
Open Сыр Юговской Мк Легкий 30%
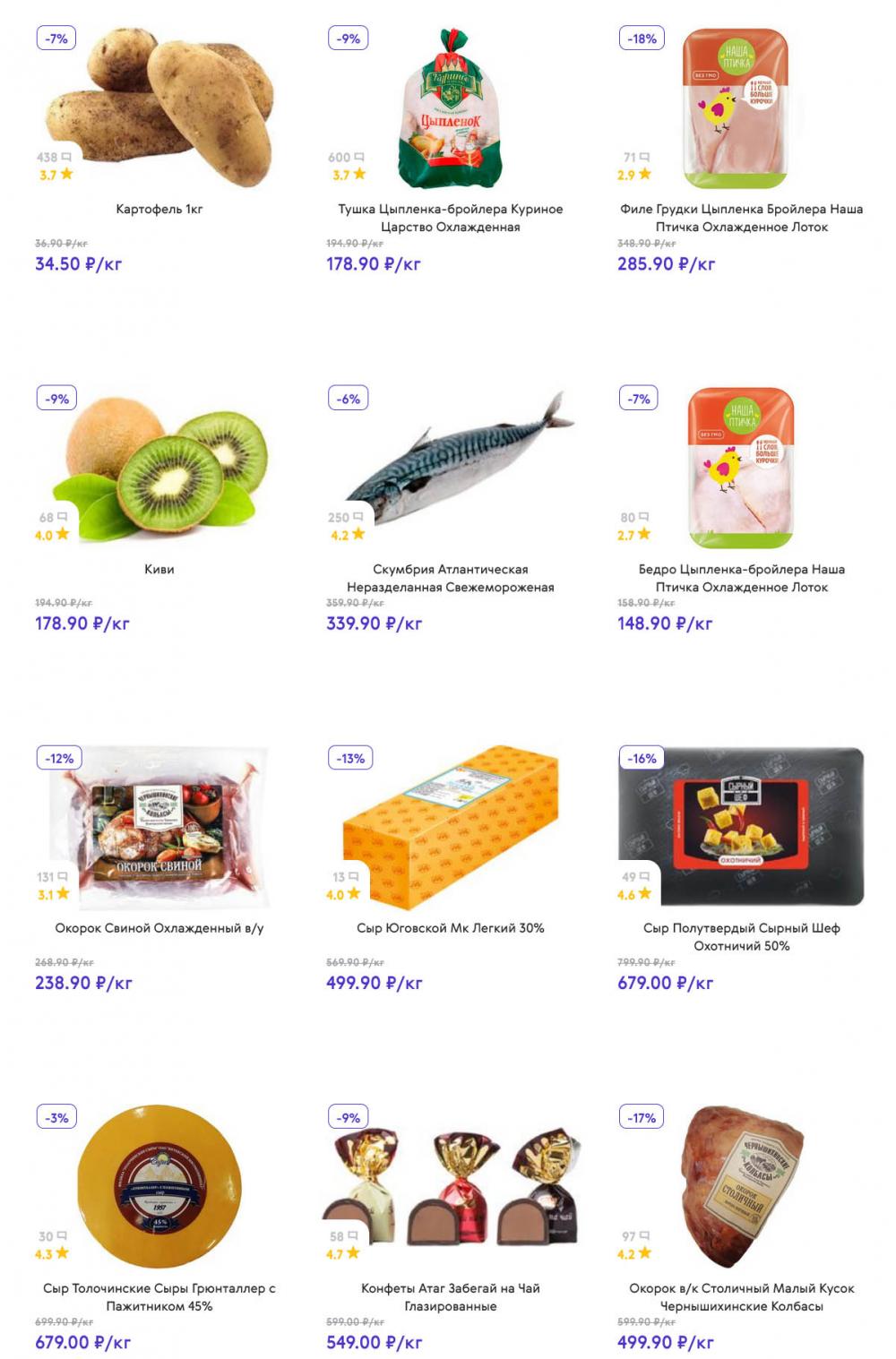point(450,928)
